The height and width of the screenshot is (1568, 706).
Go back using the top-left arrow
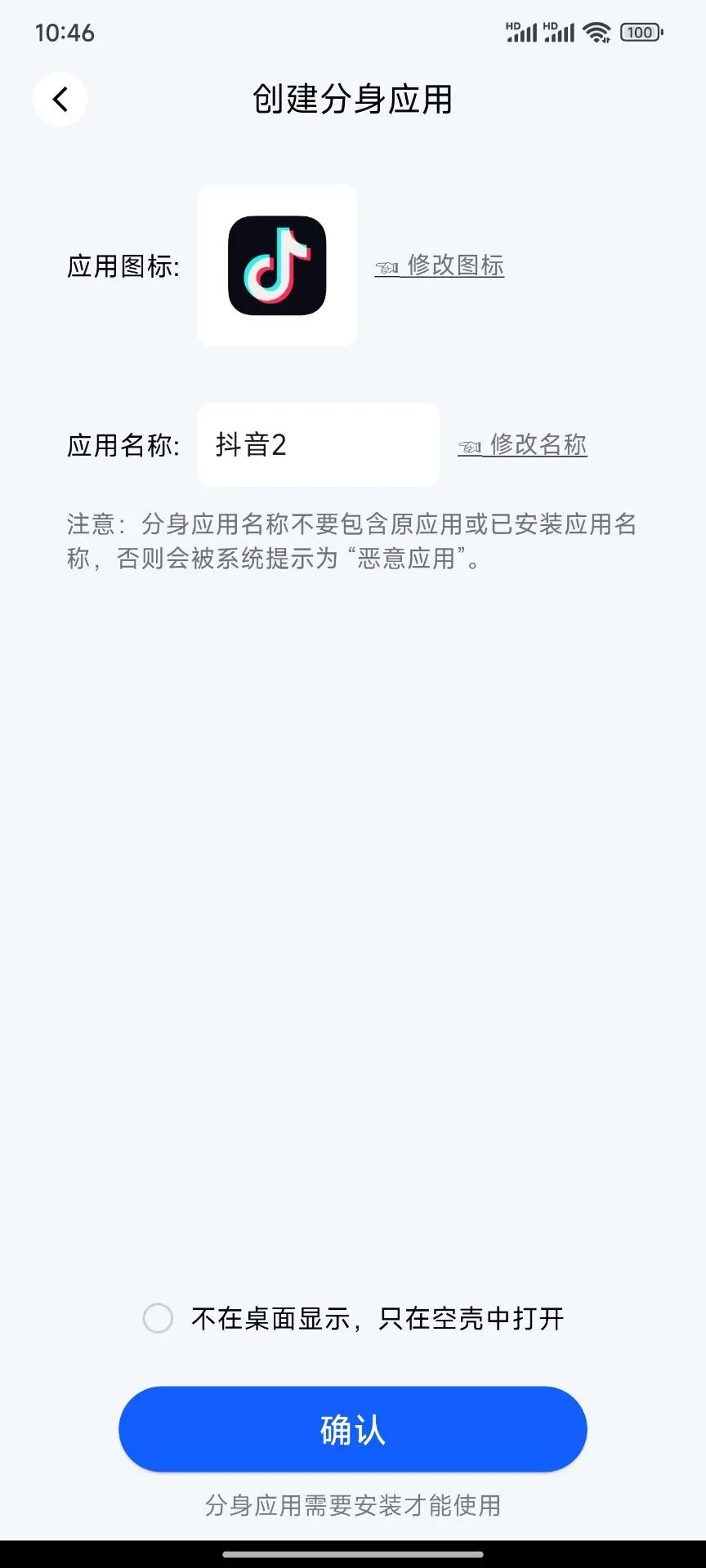pyautogui.click(x=60, y=100)
